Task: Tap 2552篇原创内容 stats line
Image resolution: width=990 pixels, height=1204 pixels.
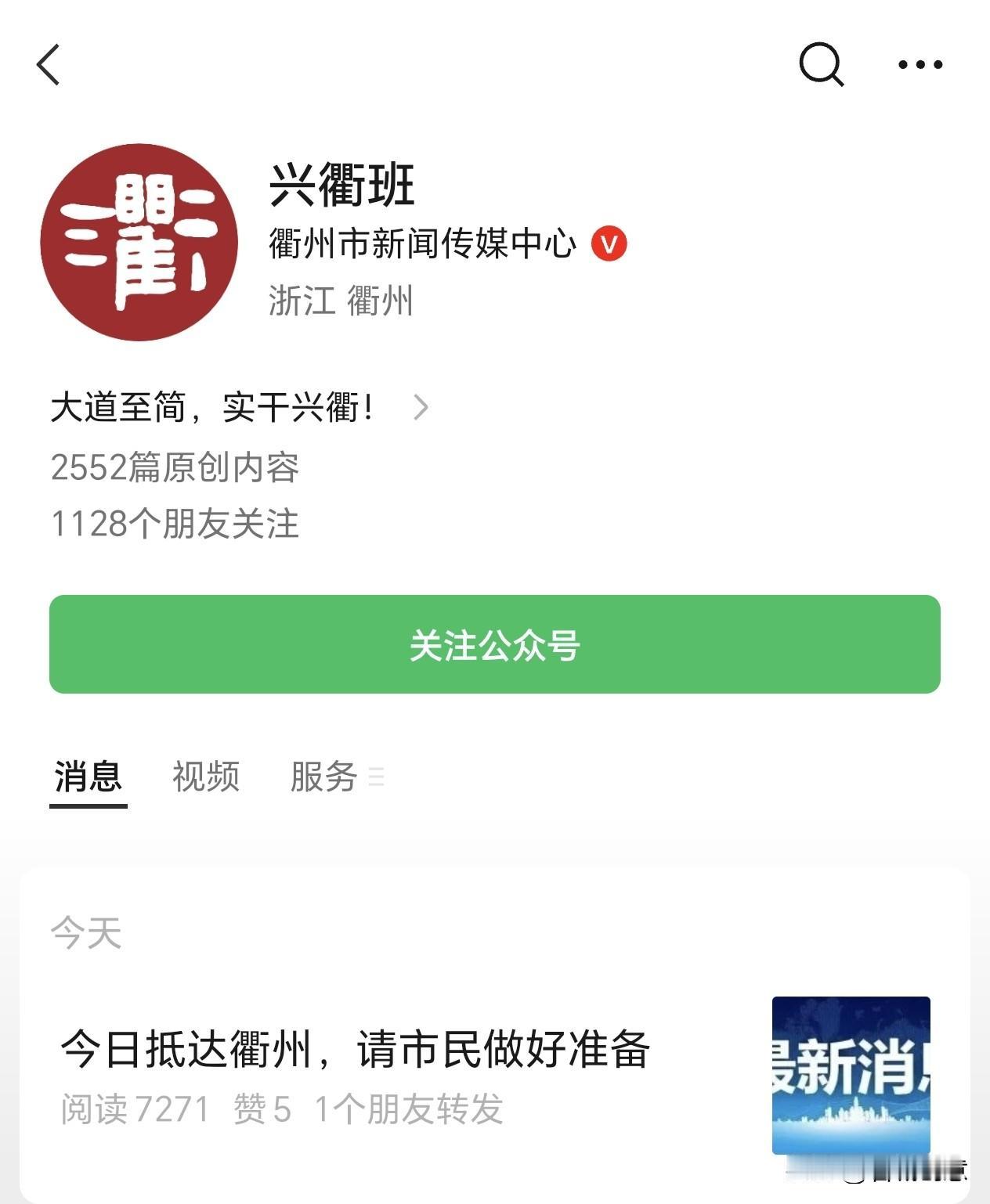Action: (178, 467)
